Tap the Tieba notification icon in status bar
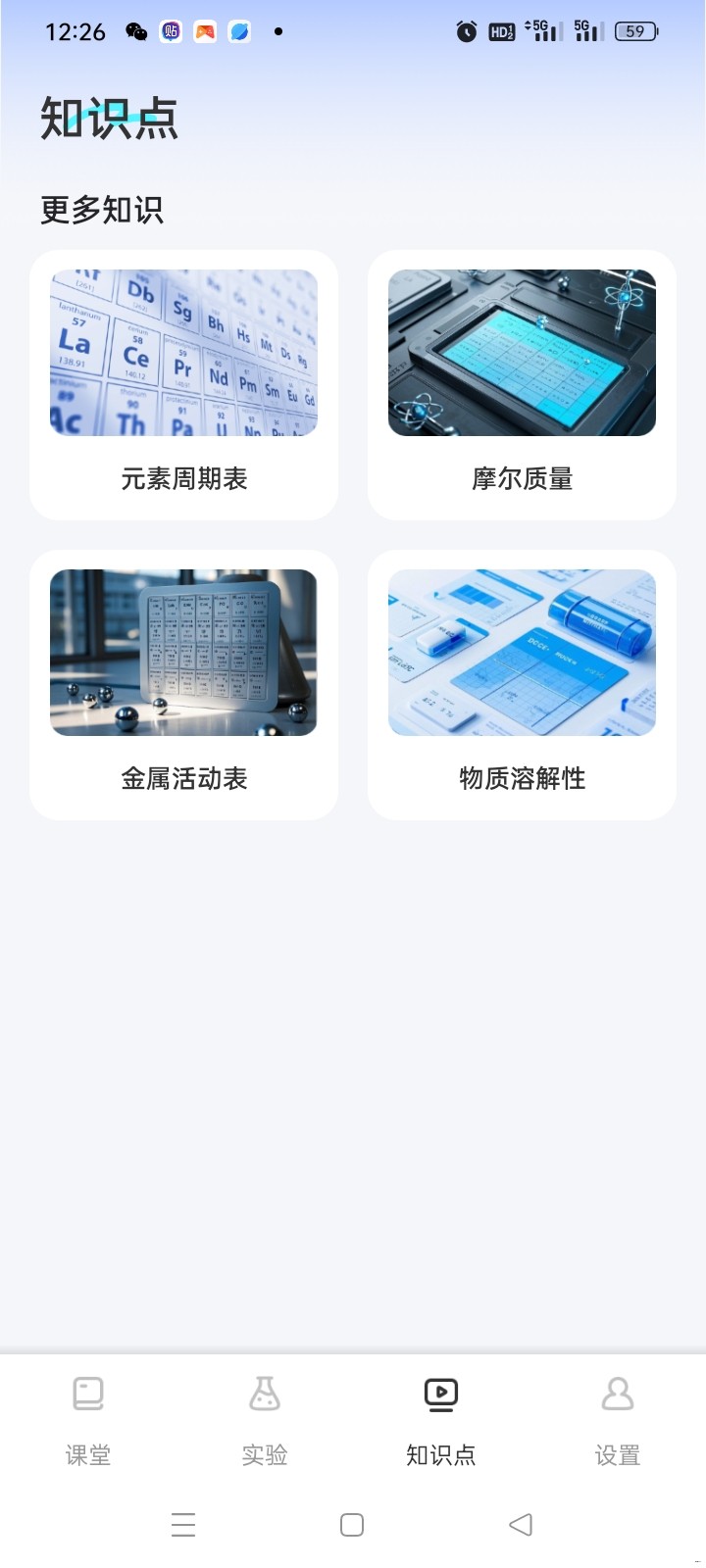Image resolution: width=706 pixels, height=1568 pixels. [169, 31]
